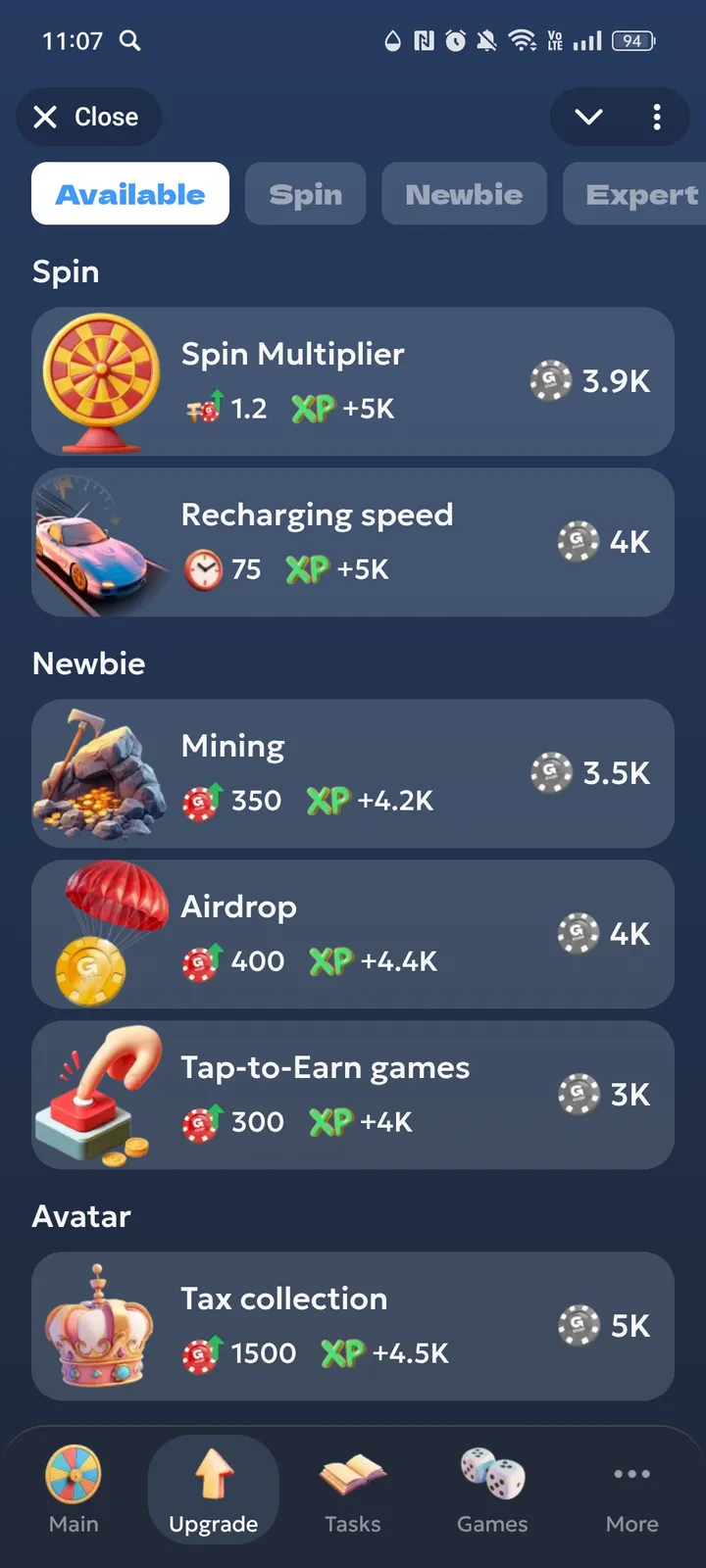Select the chip cost icon next to Mining
The height and width of the screenshot is (1568, 706).
(x=551, y=772)
